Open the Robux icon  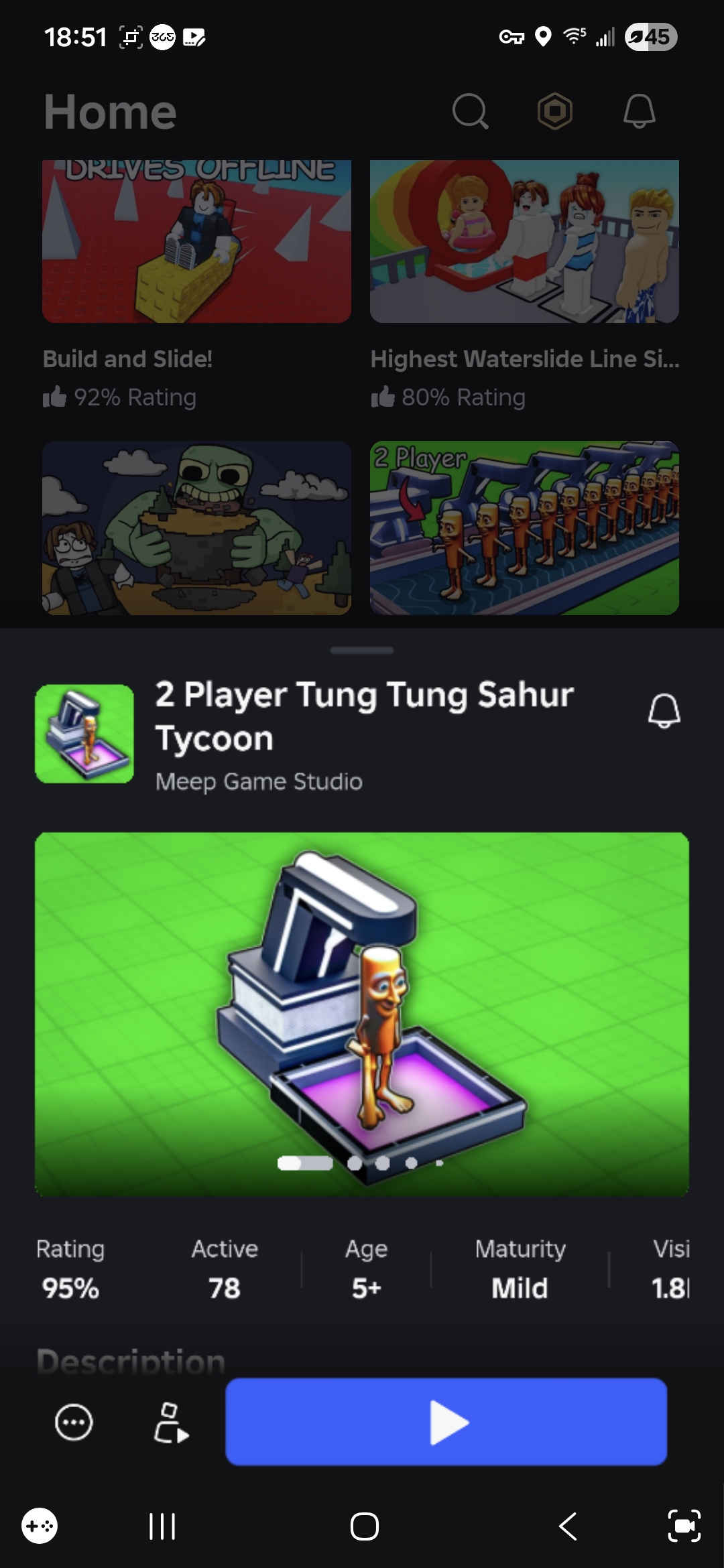pos(555,111)
